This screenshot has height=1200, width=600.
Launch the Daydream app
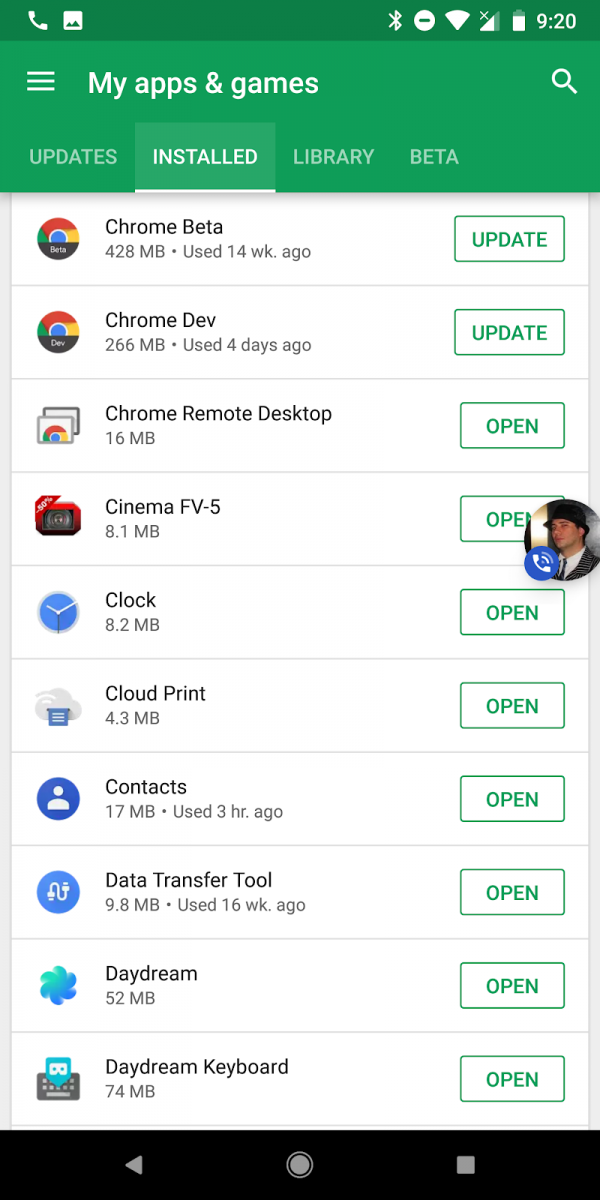[512, 986]
